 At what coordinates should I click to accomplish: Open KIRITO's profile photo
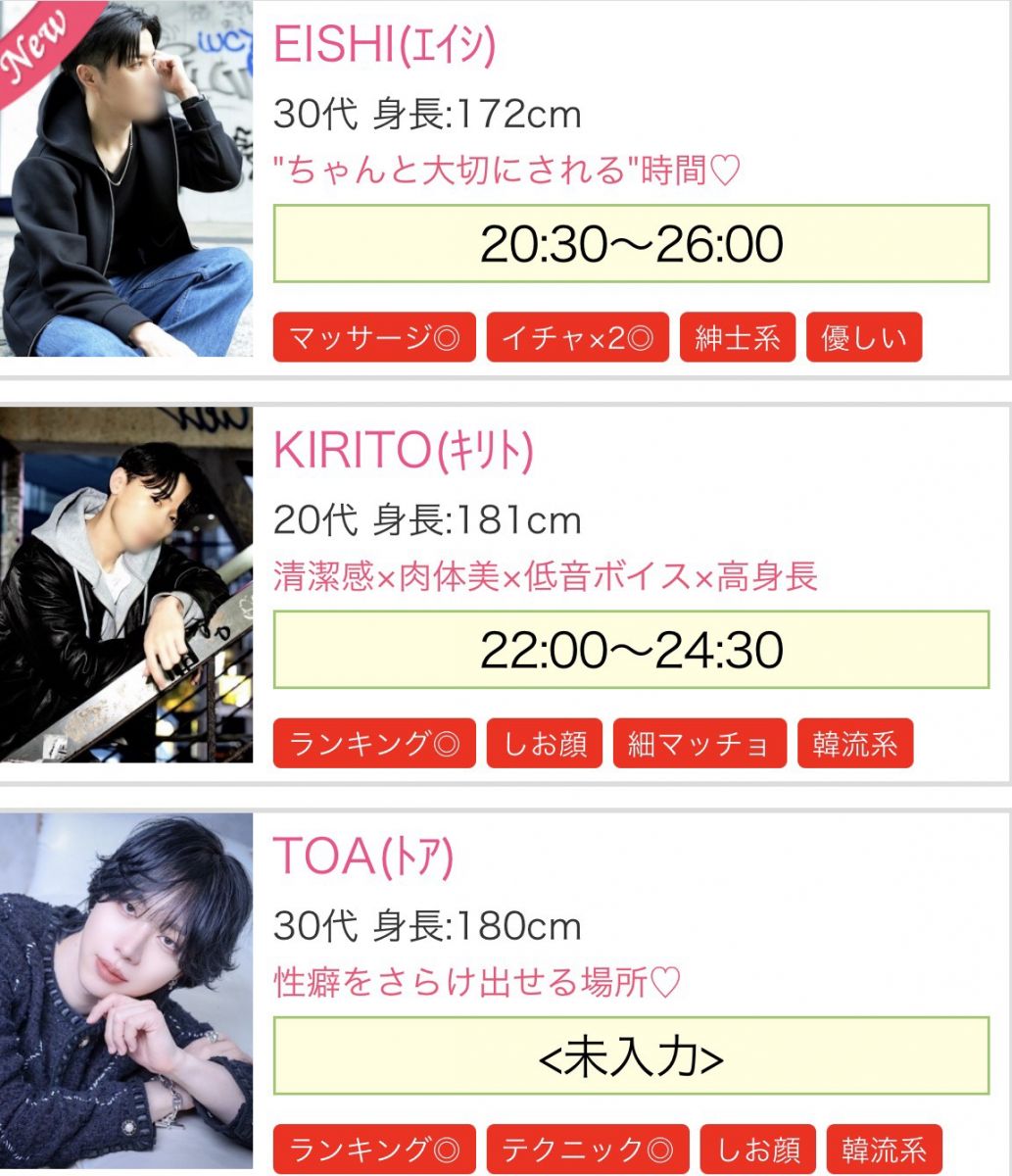[127, 585]
